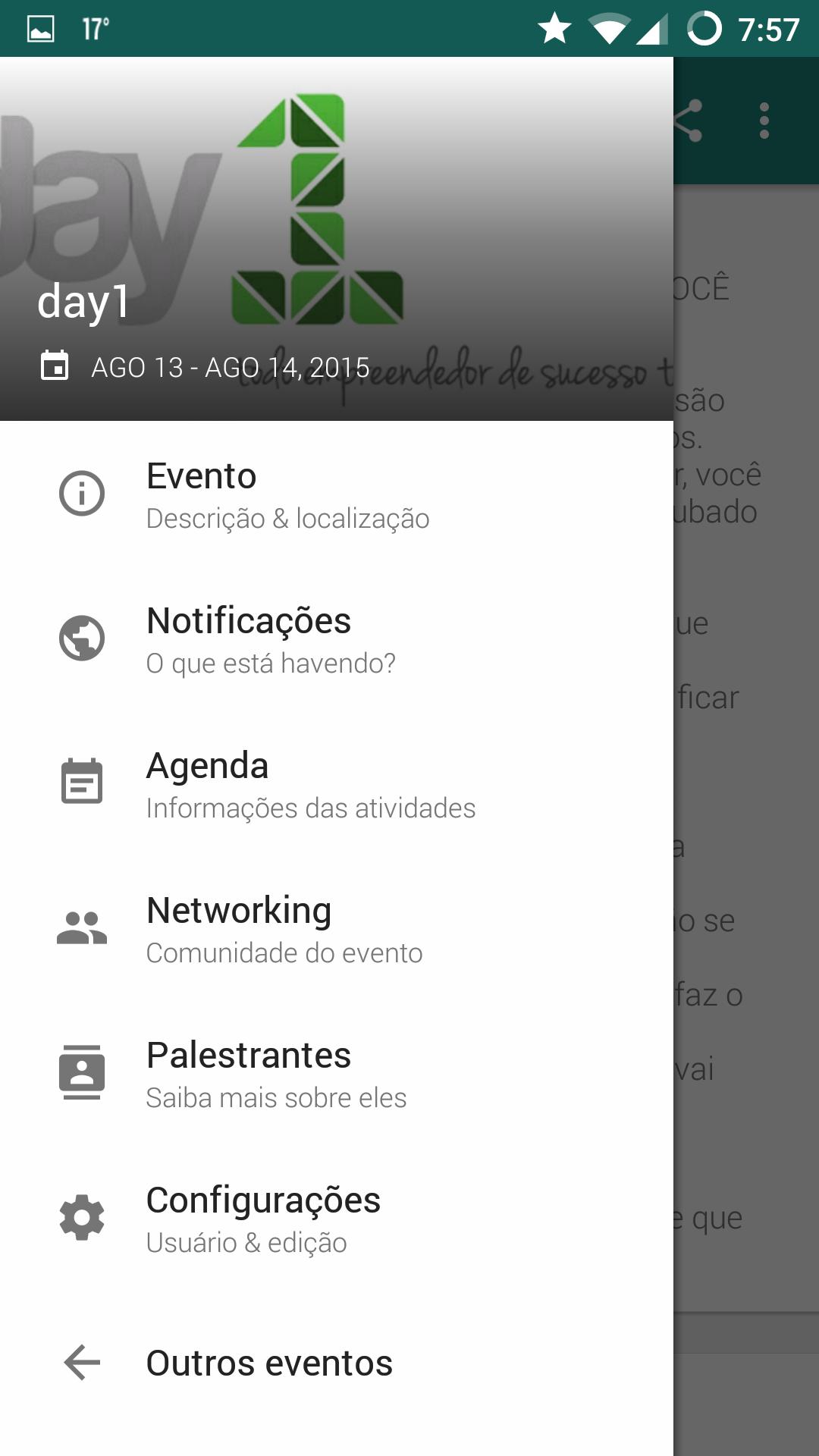This screenshot has height=1456, width=819.
Task: Go to Notificações
Action: point(271,639)
